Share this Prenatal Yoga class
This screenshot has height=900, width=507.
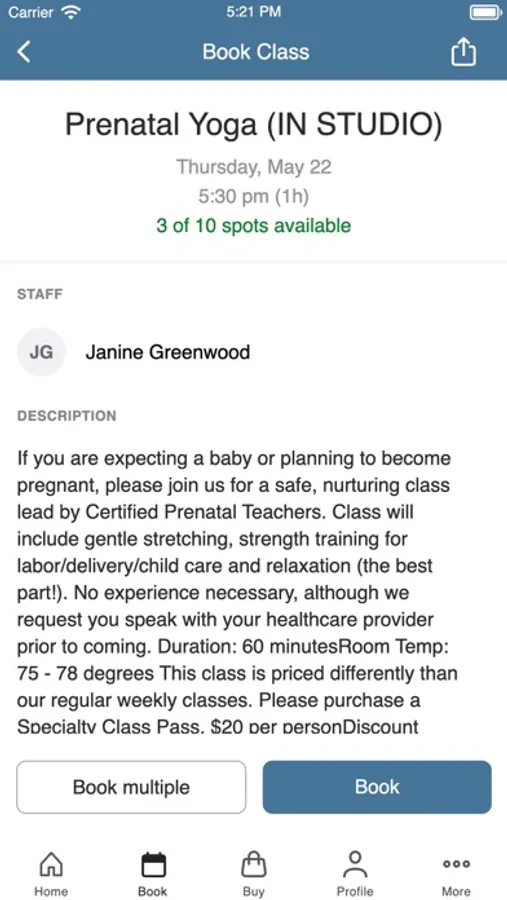pos(463,52)
